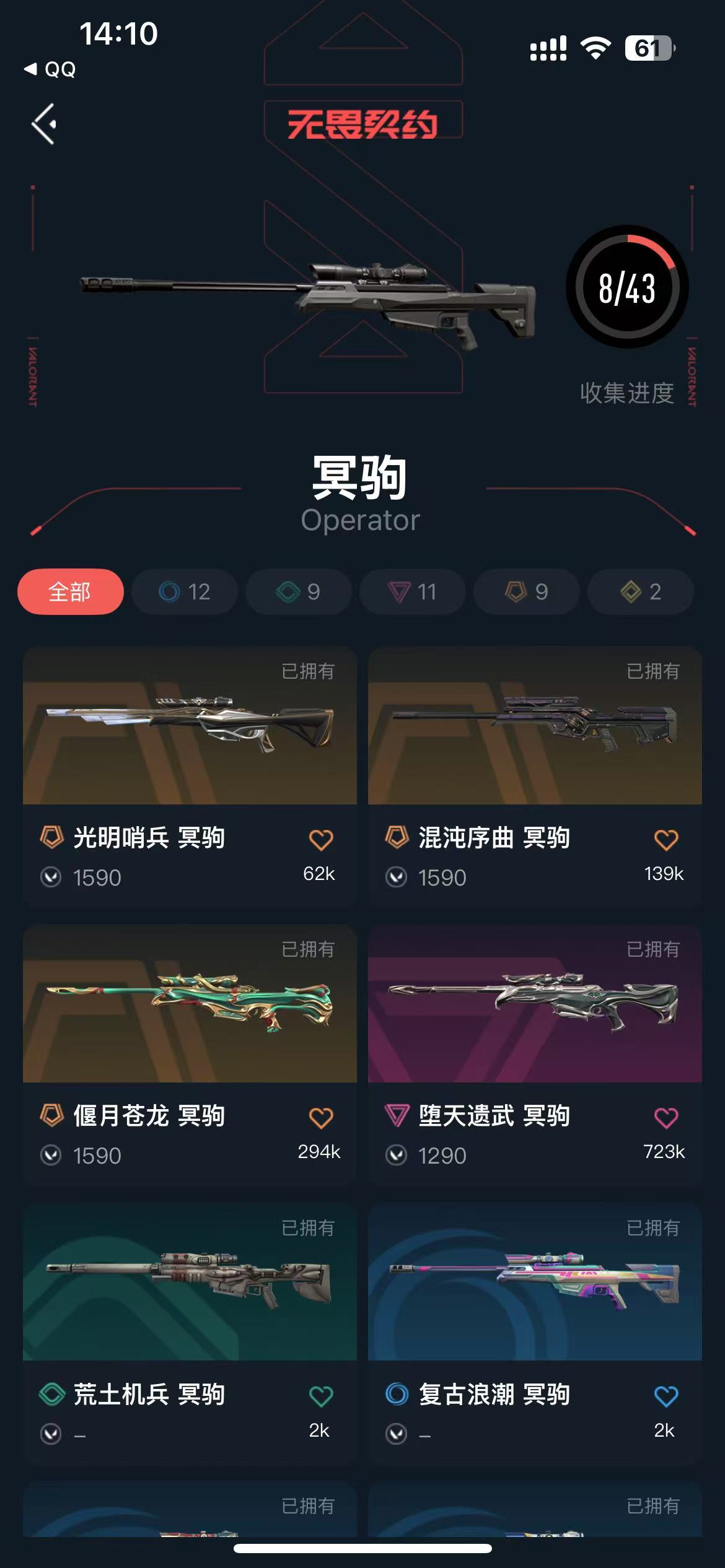Like the 混沌序曲 冥驹 skin

pyautogui.click(x=666, y=840)
